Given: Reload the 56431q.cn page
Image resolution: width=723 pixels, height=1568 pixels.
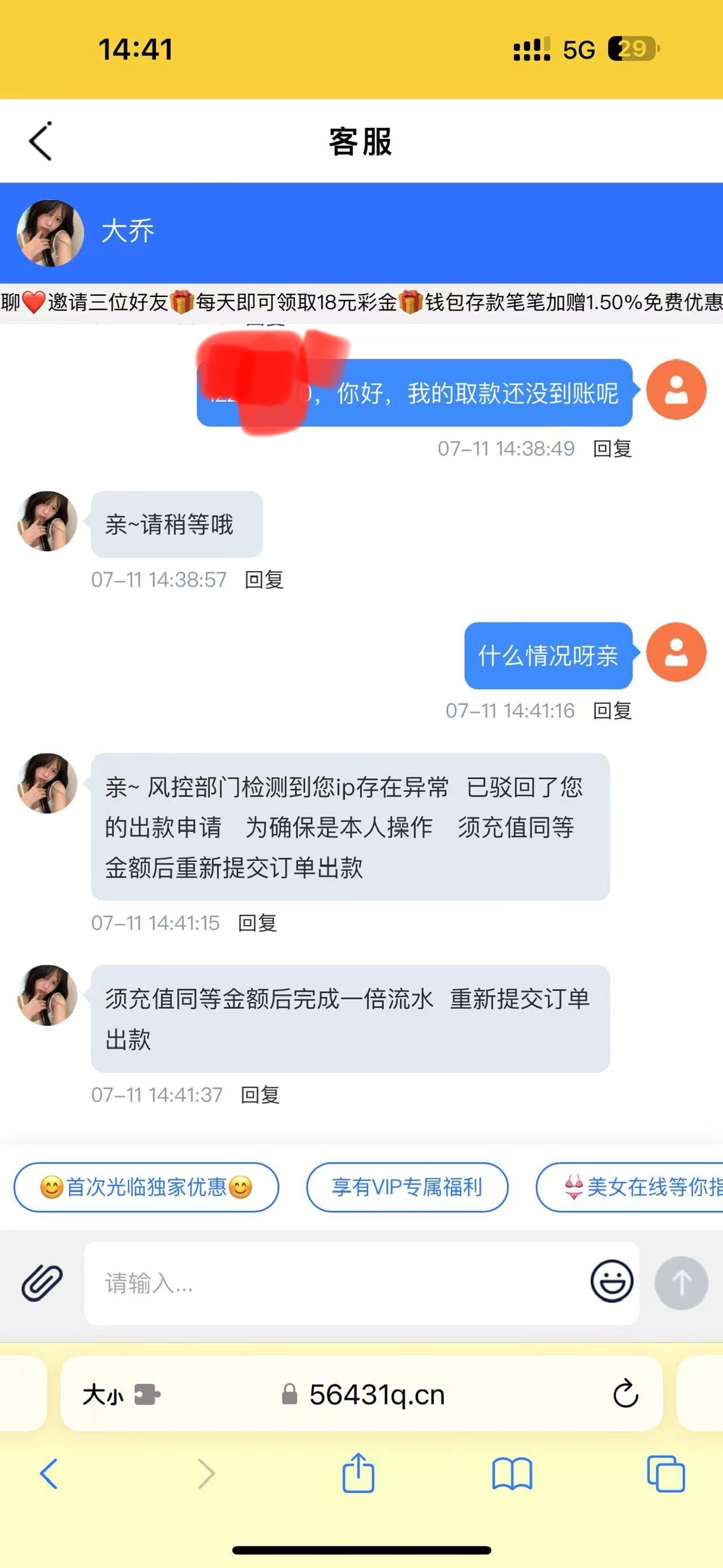Looking at the screenshot, I should click(x=625, y=1394).
